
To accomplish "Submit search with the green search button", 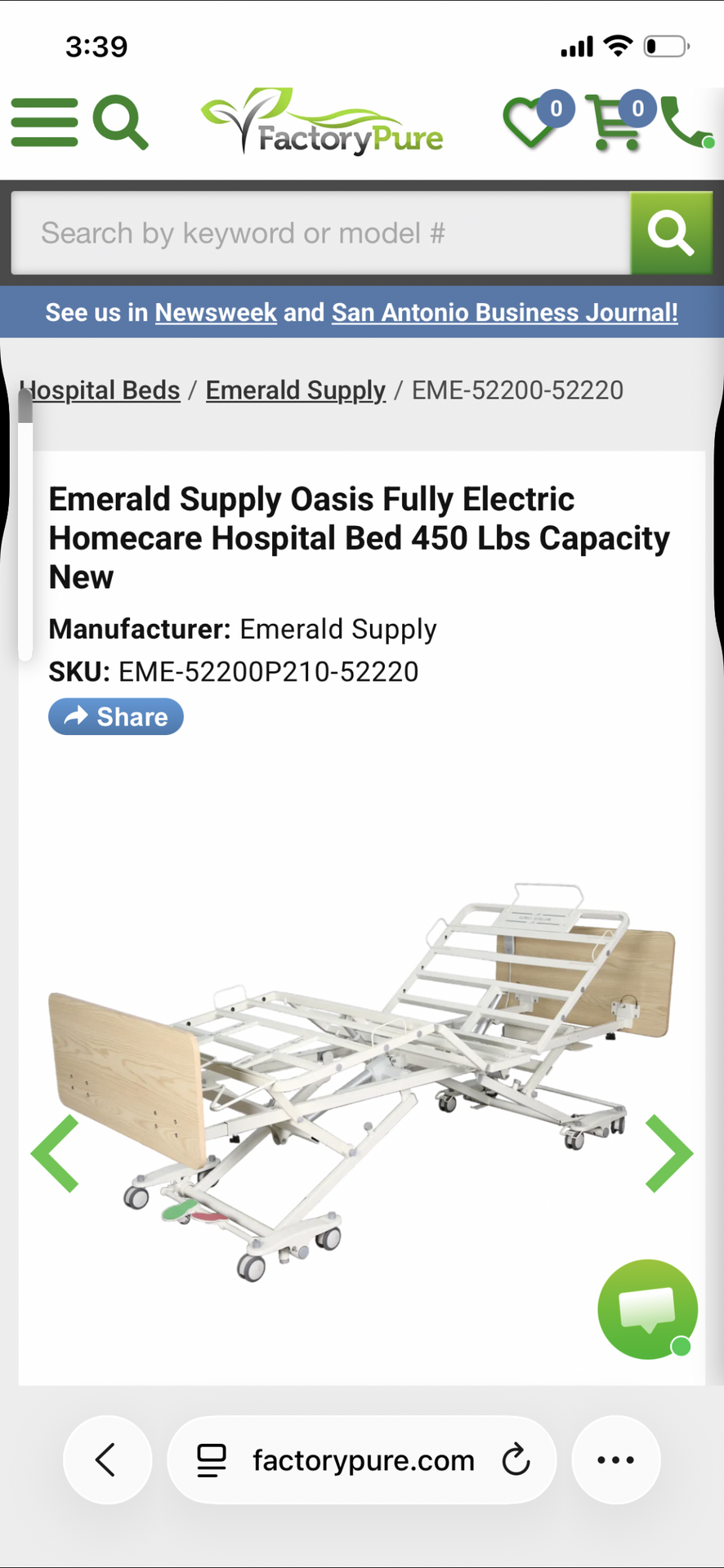I will pos(671,234).
